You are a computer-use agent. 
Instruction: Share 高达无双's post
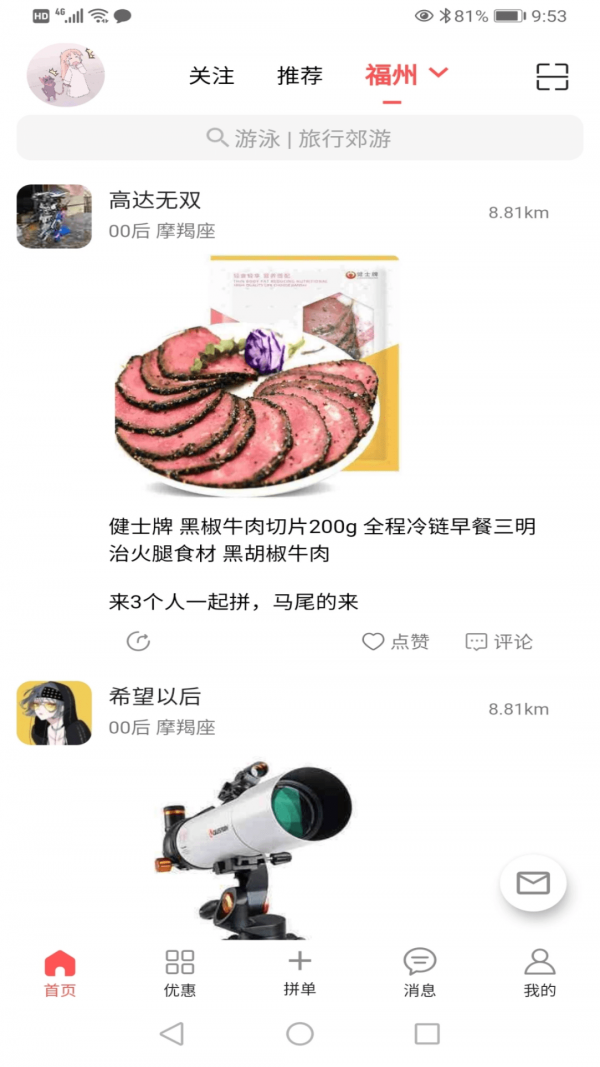(138, 642)
